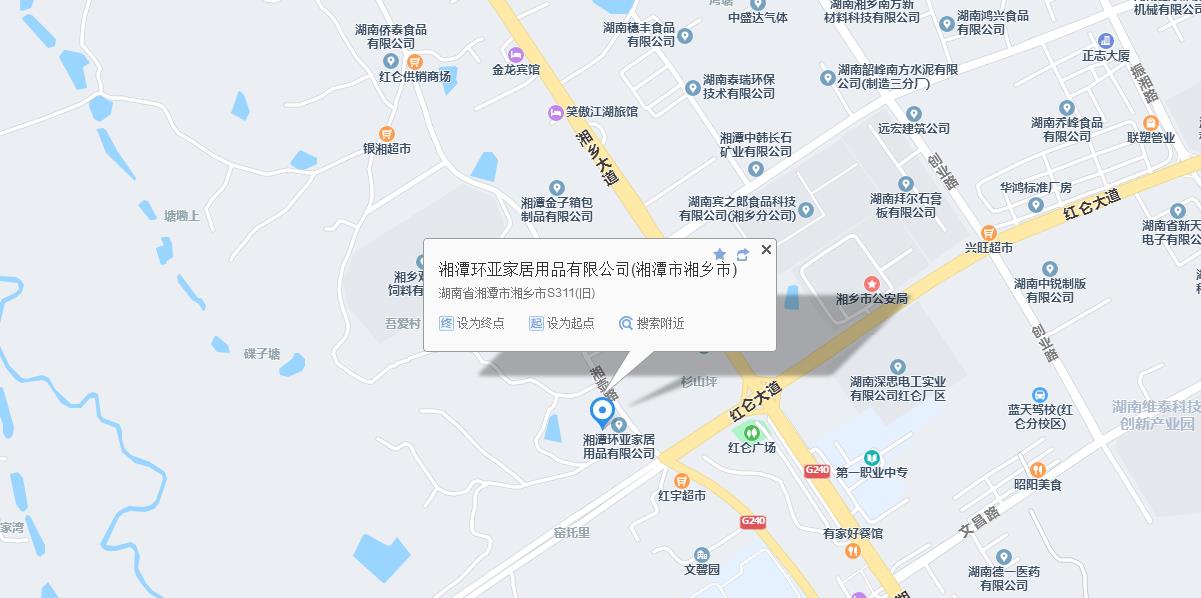Open the 笑傲江湖旅馆 hotel marker
This screenshot has height=598, width=1201.
[555, 112]
